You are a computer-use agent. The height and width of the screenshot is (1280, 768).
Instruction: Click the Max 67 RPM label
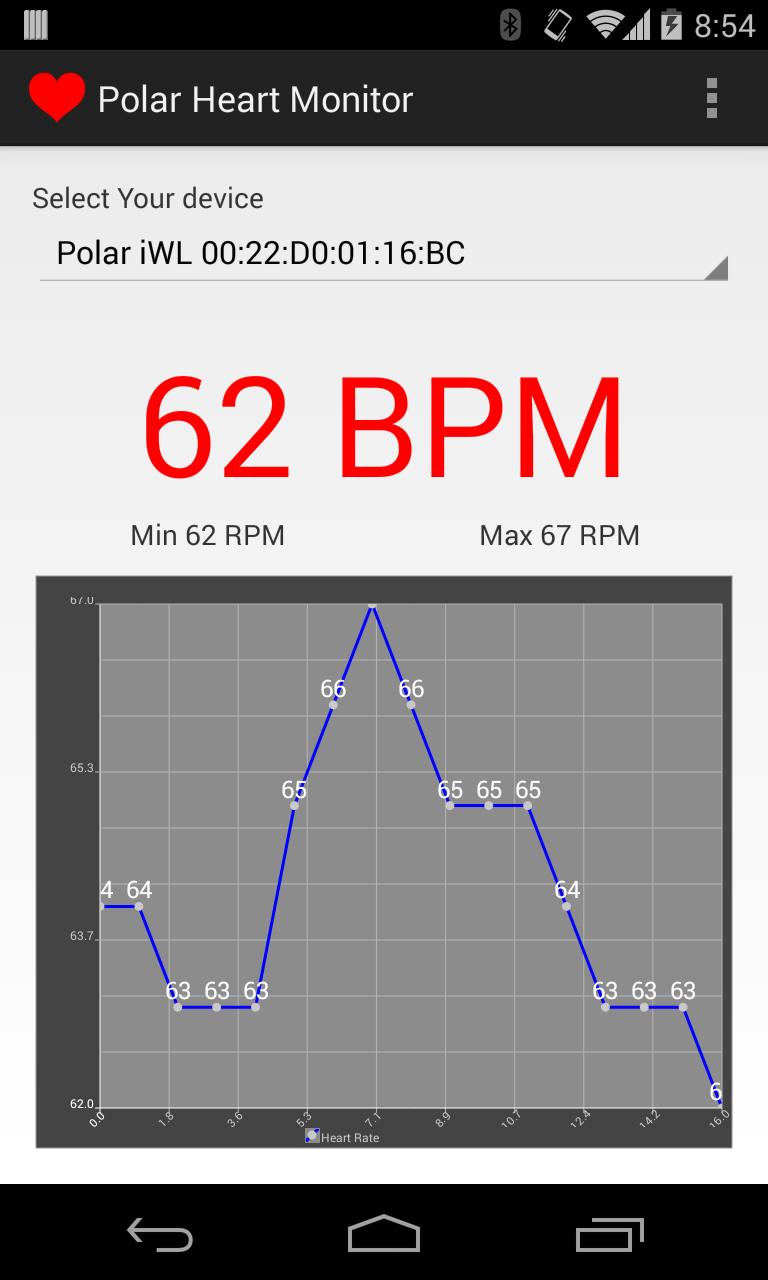coord(558,535)
